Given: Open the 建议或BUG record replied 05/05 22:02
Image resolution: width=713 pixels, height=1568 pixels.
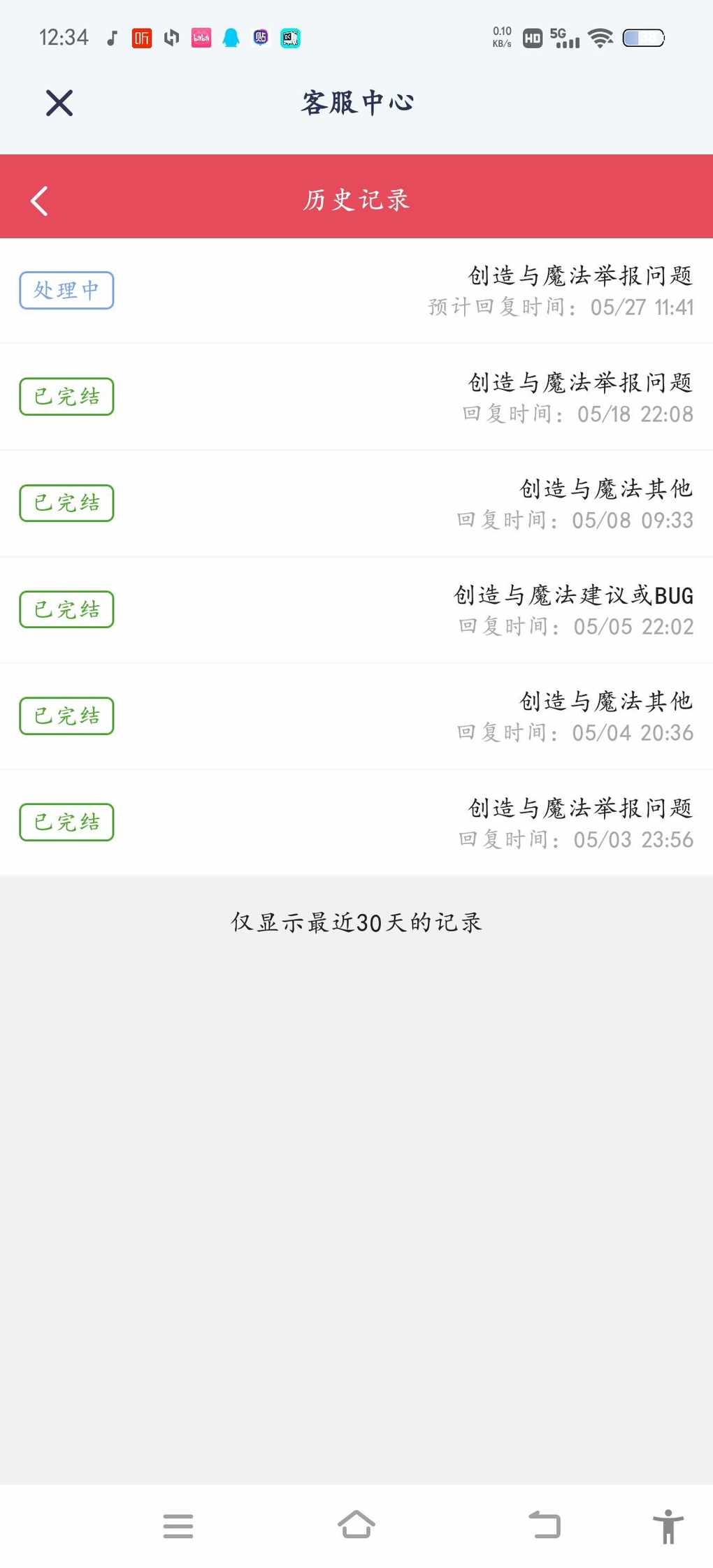Looking at the screenshot, I should 356,610.
